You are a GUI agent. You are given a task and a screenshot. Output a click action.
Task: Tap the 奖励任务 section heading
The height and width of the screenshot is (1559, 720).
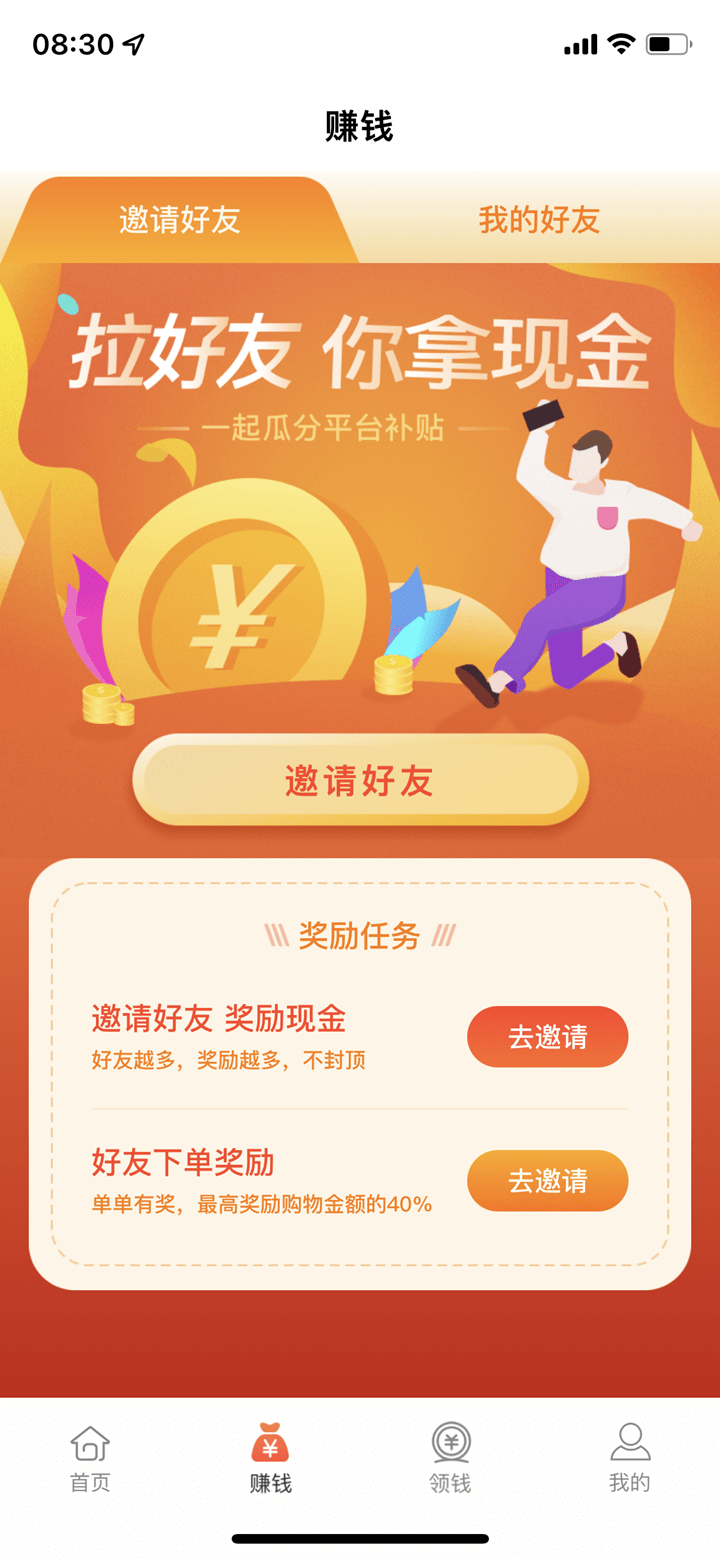point(358,934)
